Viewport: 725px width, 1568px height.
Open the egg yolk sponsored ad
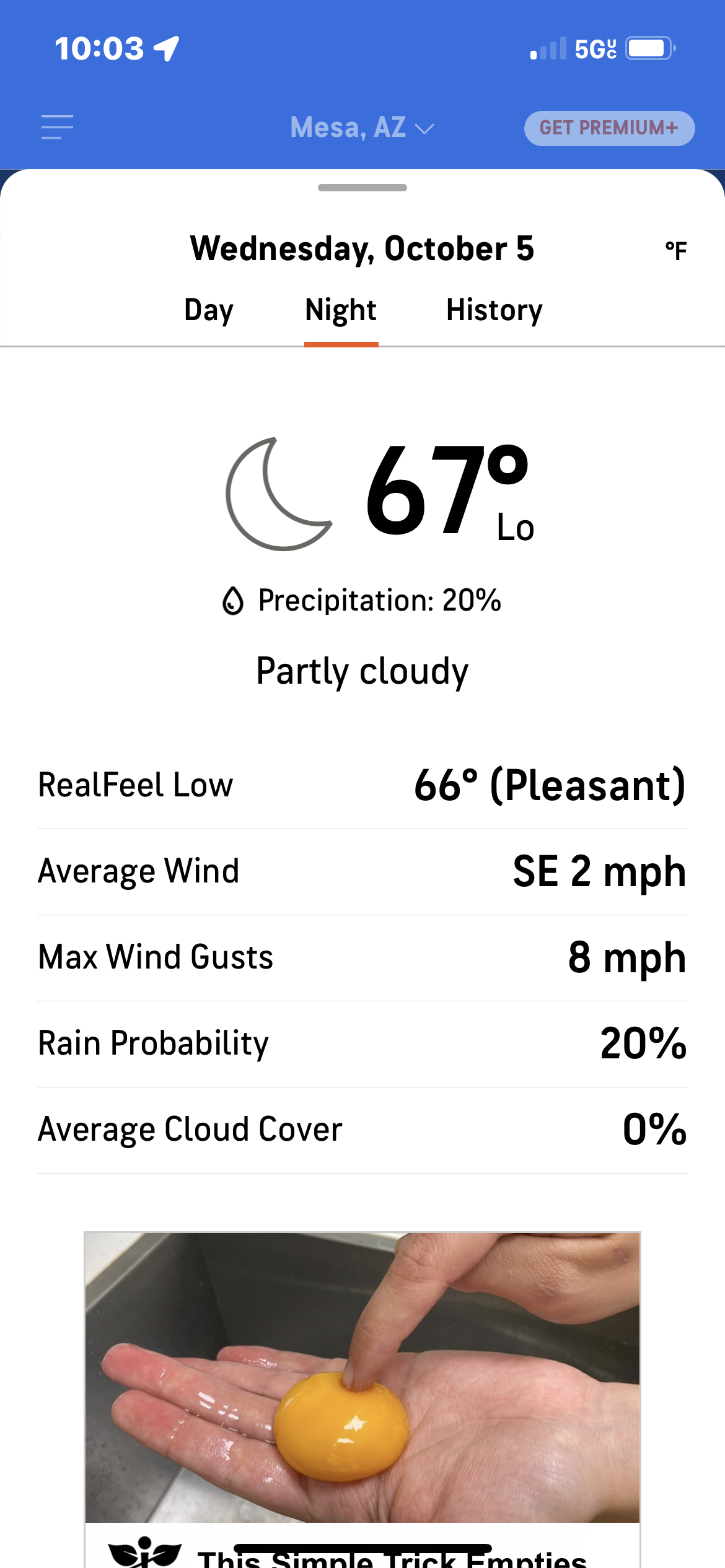362,1378
